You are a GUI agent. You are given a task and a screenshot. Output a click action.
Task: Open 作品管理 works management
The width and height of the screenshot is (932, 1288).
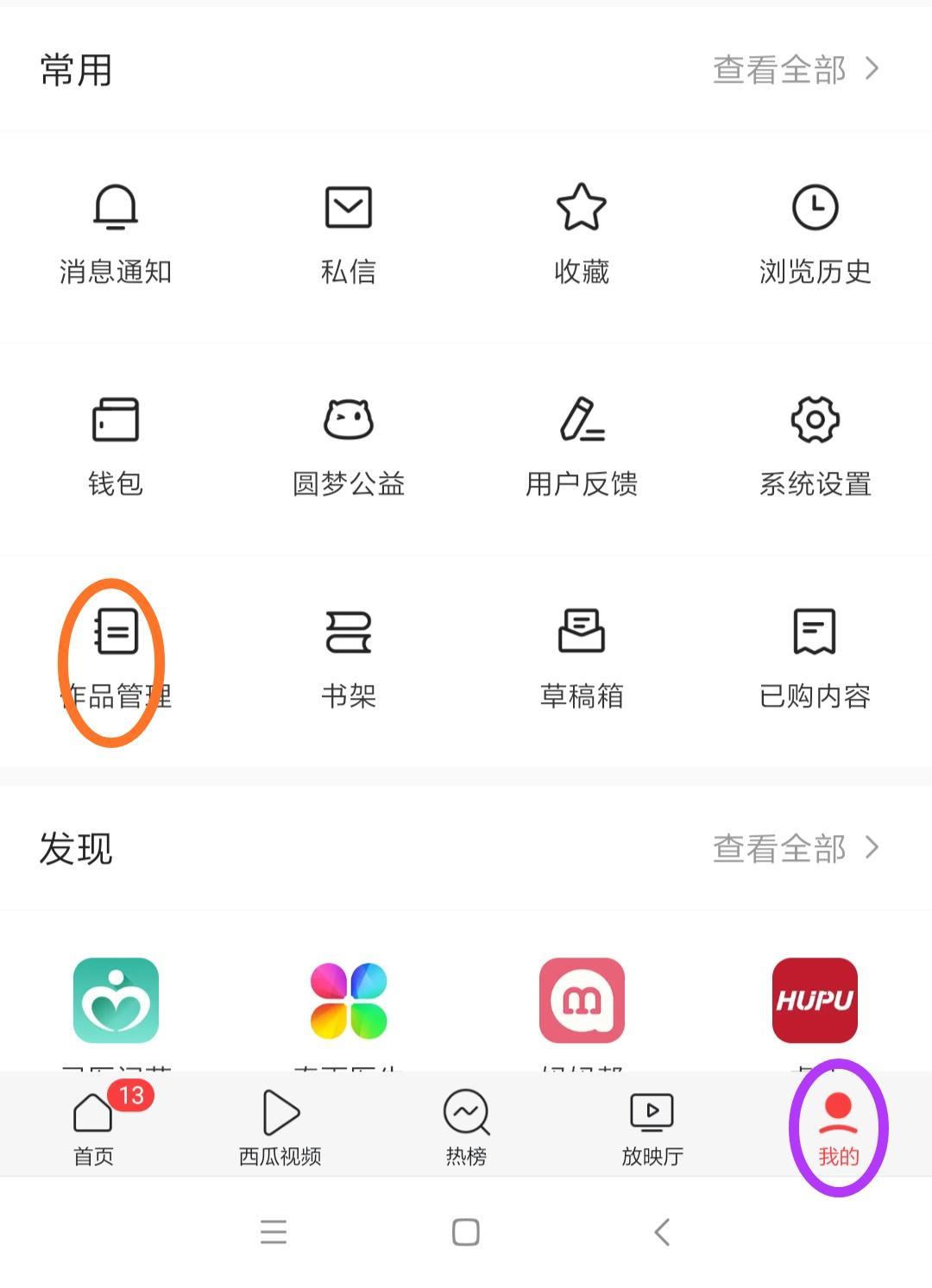coord(116,656)
